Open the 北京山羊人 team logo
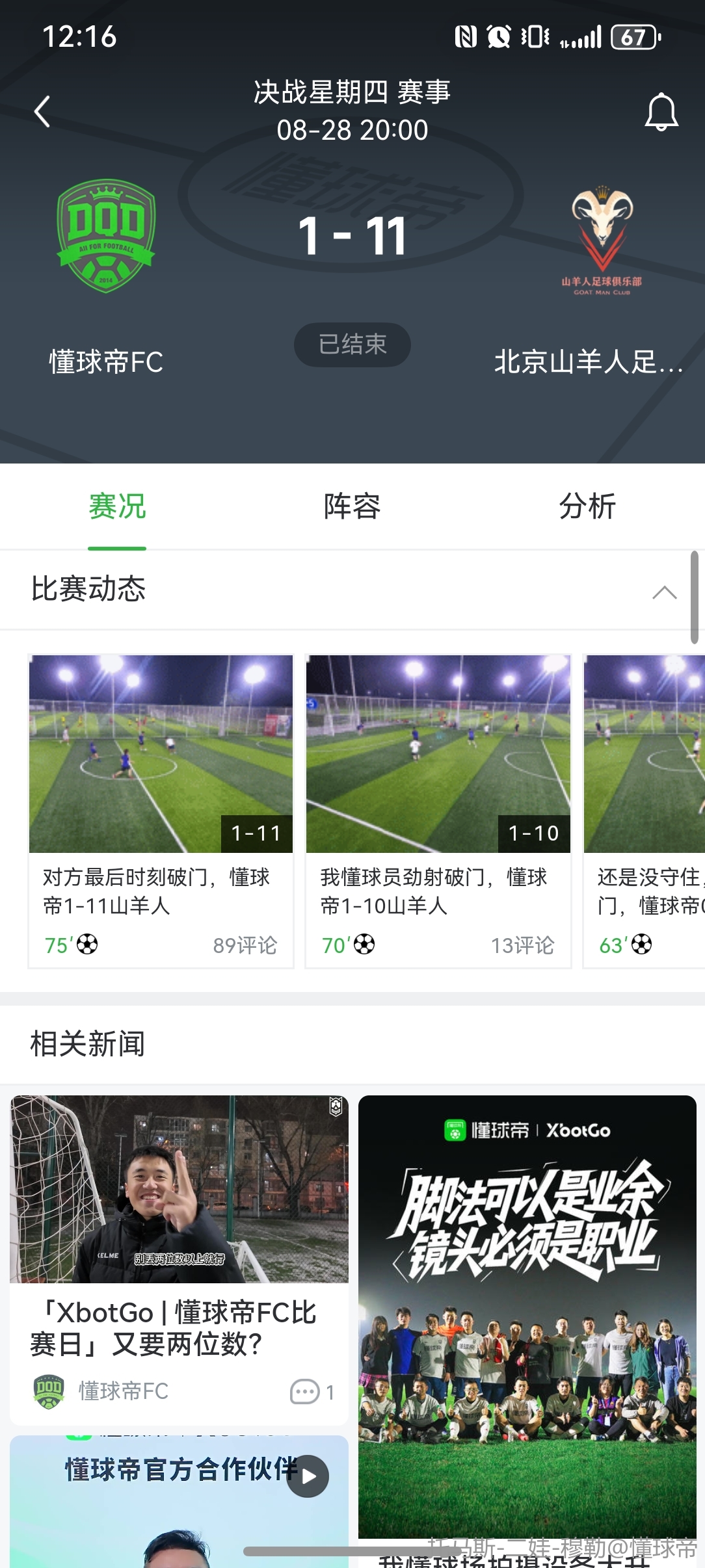The width and height of the screenshot is (705, 1568). pyautogui.click(x=602, y=241)
